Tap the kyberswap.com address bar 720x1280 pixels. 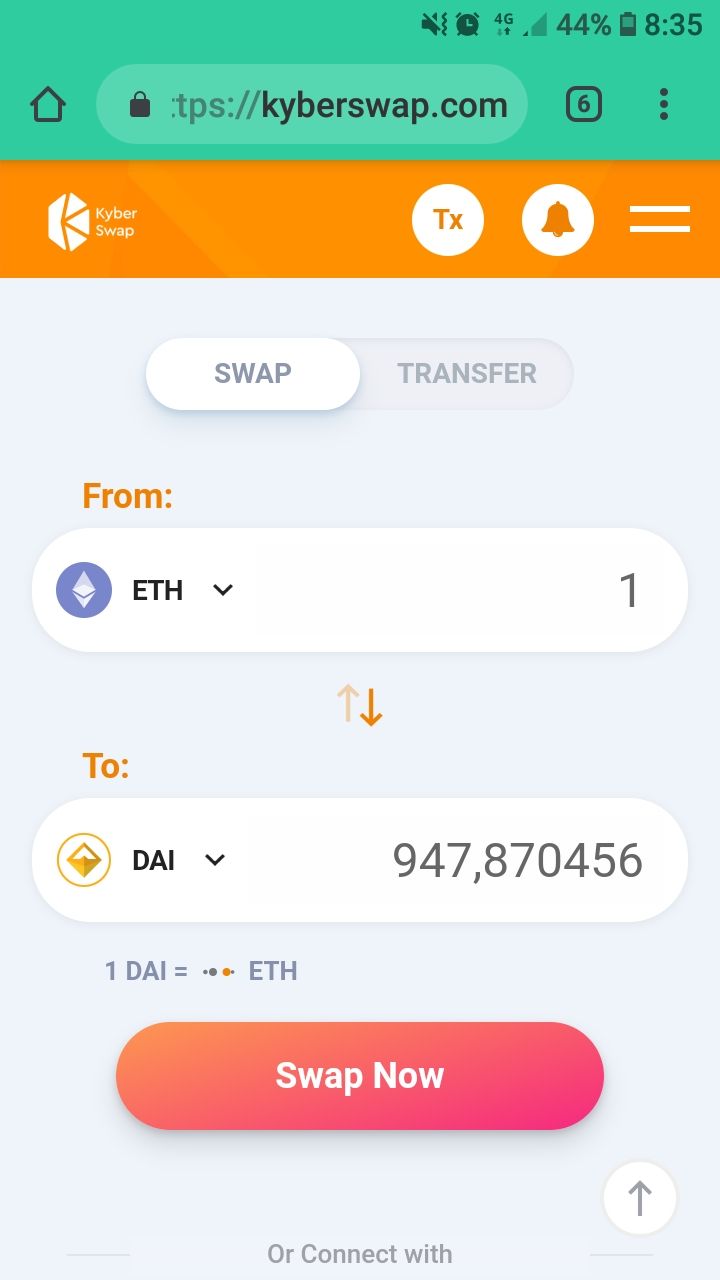tap(311, 104)
